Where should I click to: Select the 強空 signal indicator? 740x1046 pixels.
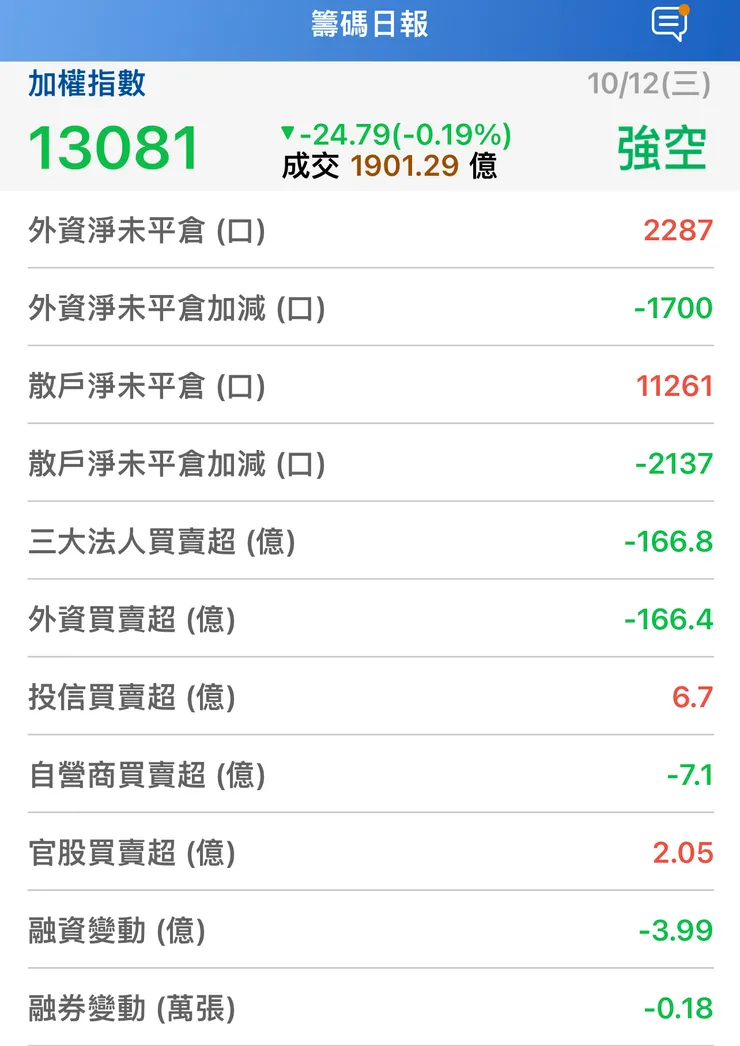tap(663, 145)
